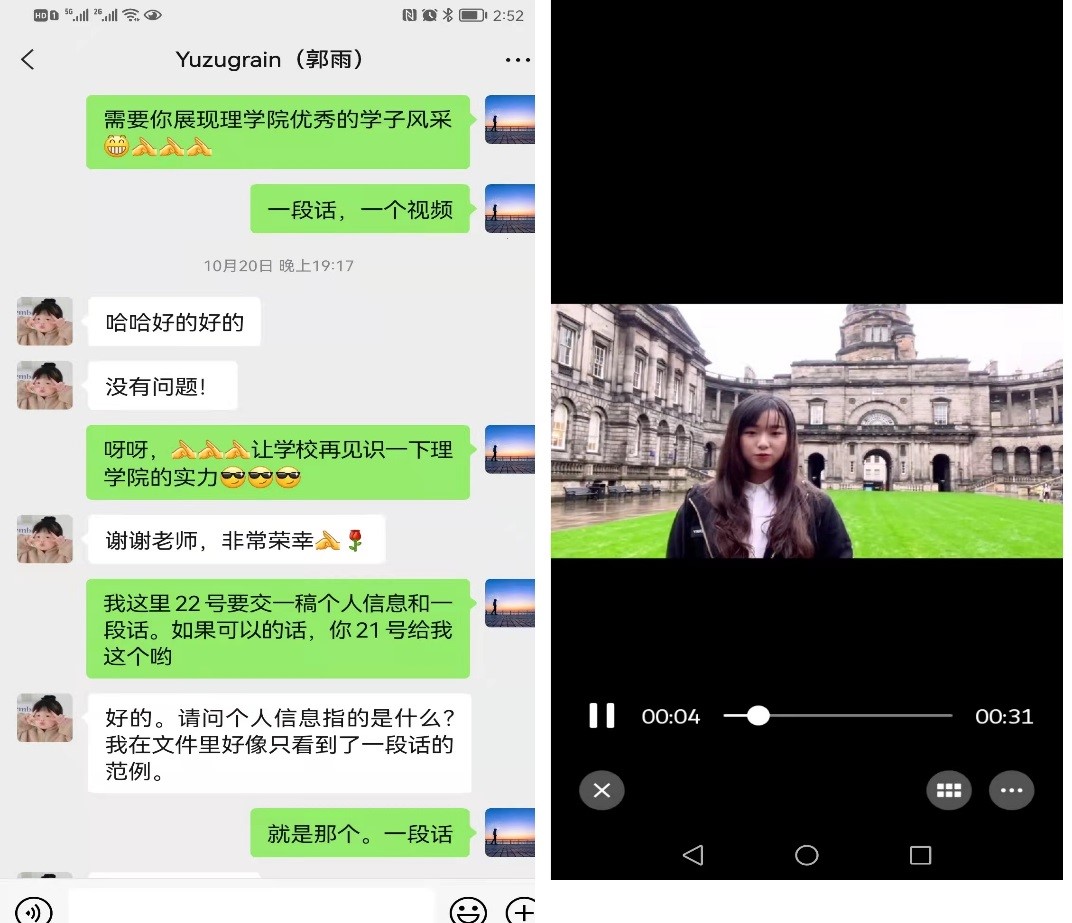This screenshot has height=923, width=1072.
Task: Focus the chat message text field
Action: (250, 906)
